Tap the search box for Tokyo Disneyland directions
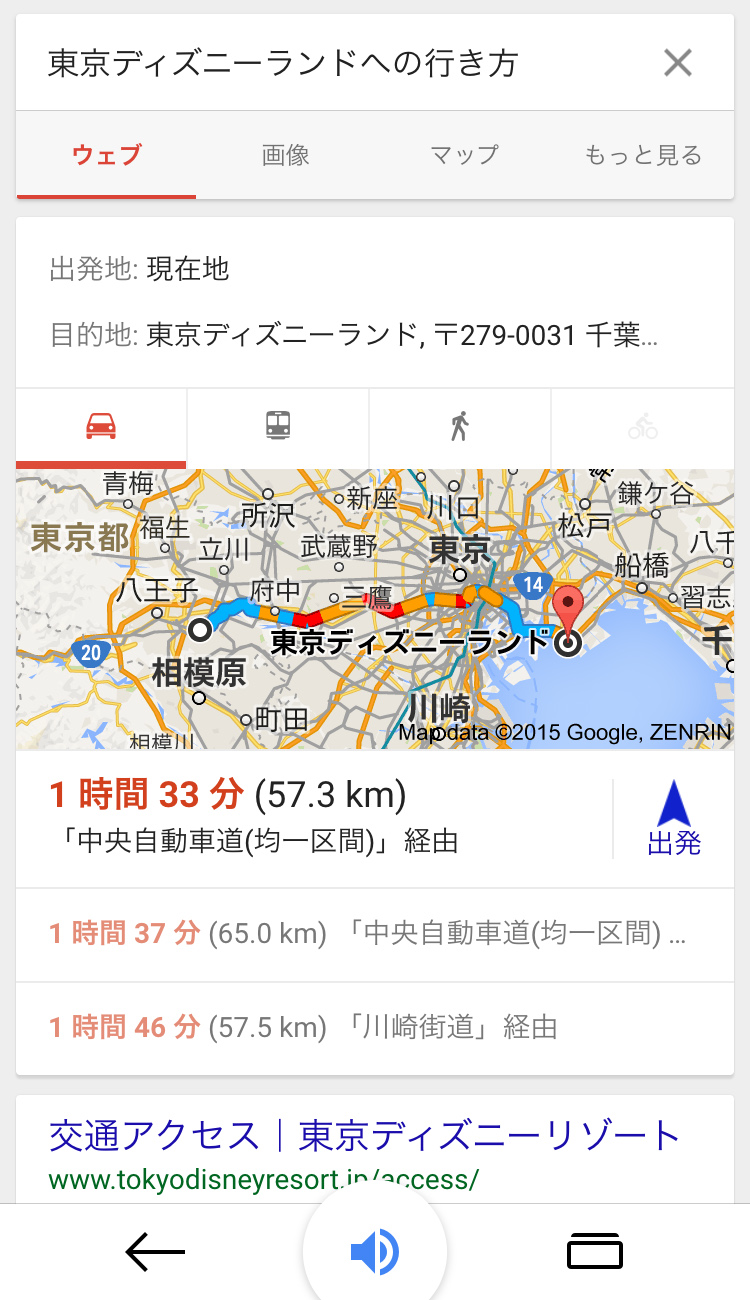Image resolution: width=750 pixels, height=1300 pixels. click(300, 63)
